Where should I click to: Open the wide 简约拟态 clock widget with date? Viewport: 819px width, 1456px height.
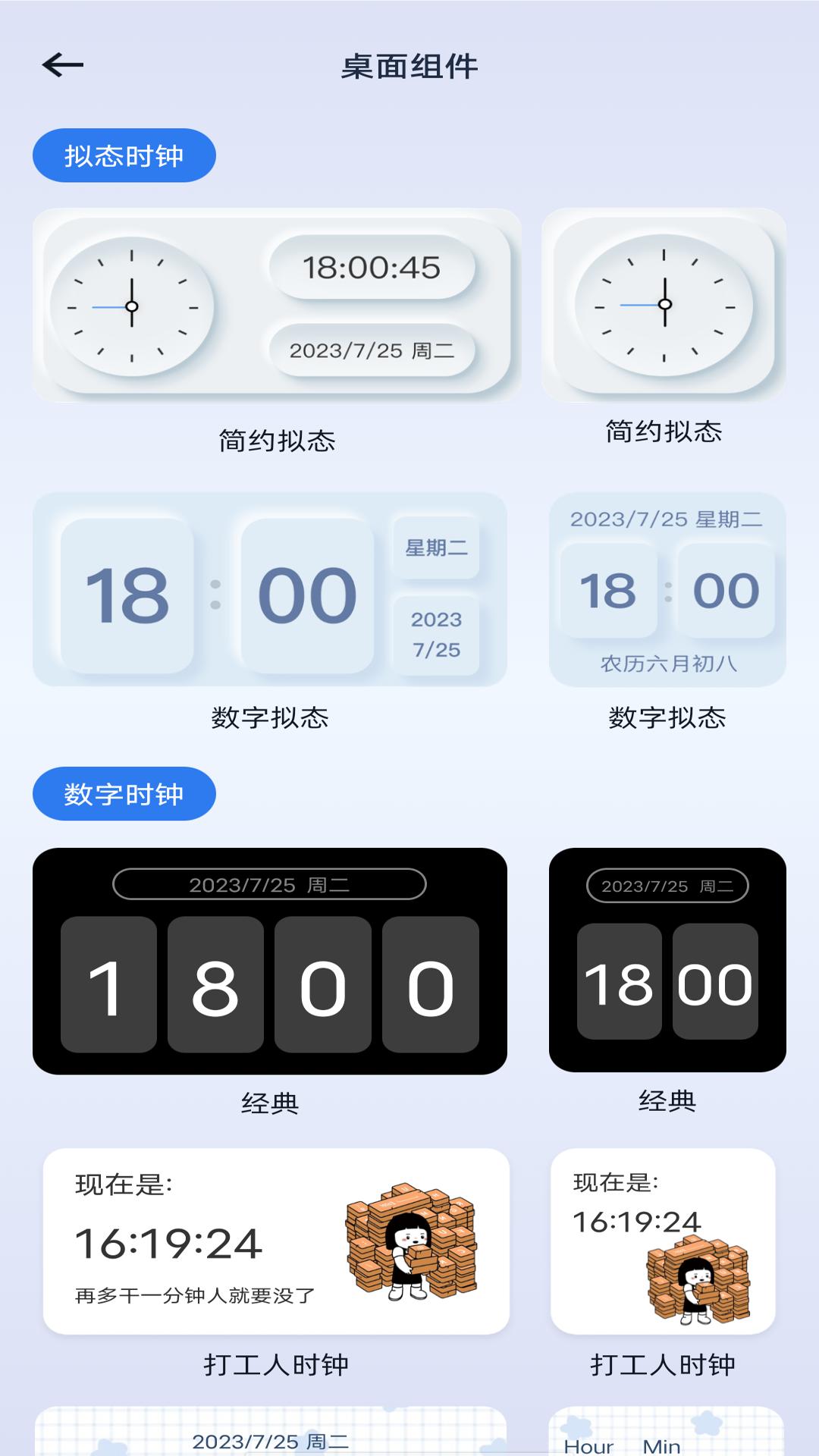[x=277, y=306]
